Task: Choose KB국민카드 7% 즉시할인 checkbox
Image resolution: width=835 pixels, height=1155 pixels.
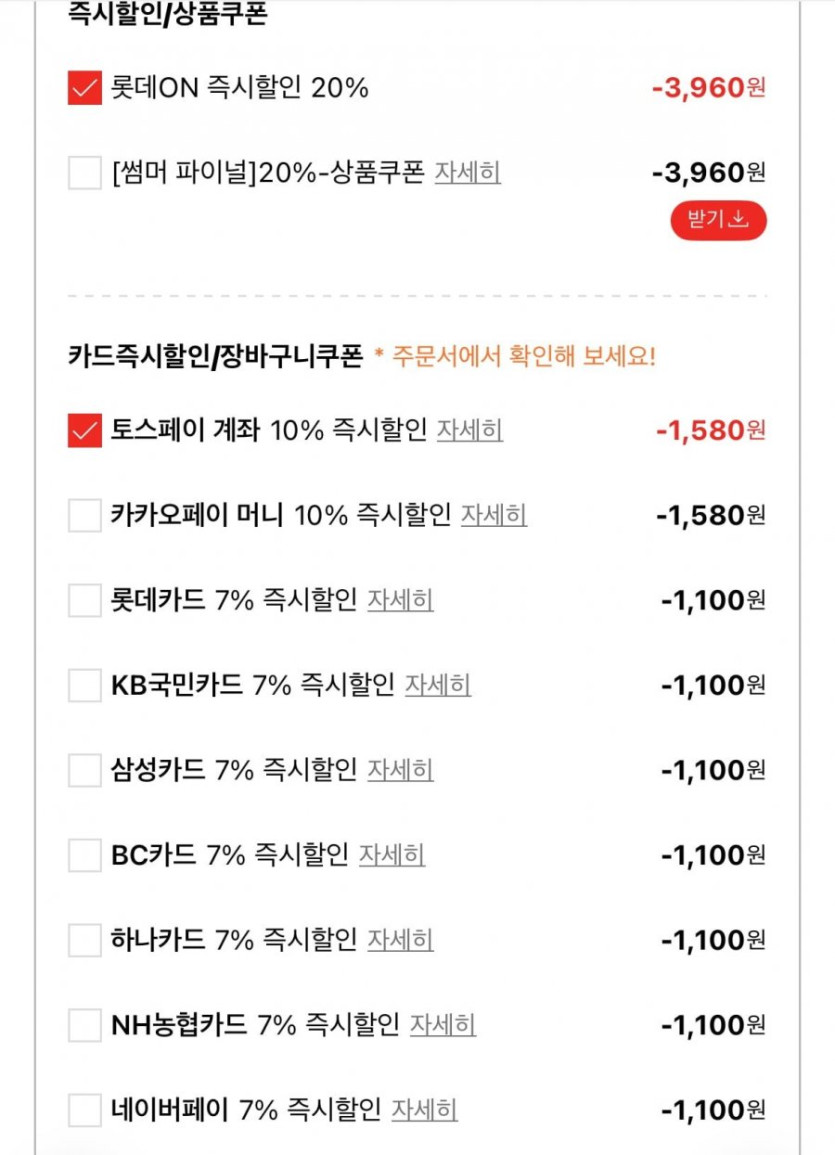Action: [85, 686]
